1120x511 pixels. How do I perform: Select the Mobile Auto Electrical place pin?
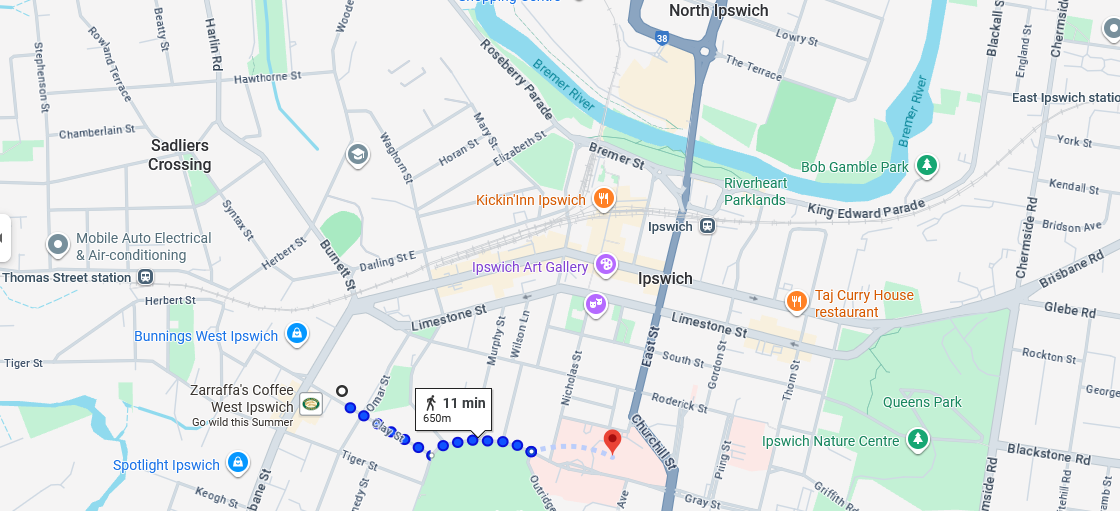coord(58,244)
